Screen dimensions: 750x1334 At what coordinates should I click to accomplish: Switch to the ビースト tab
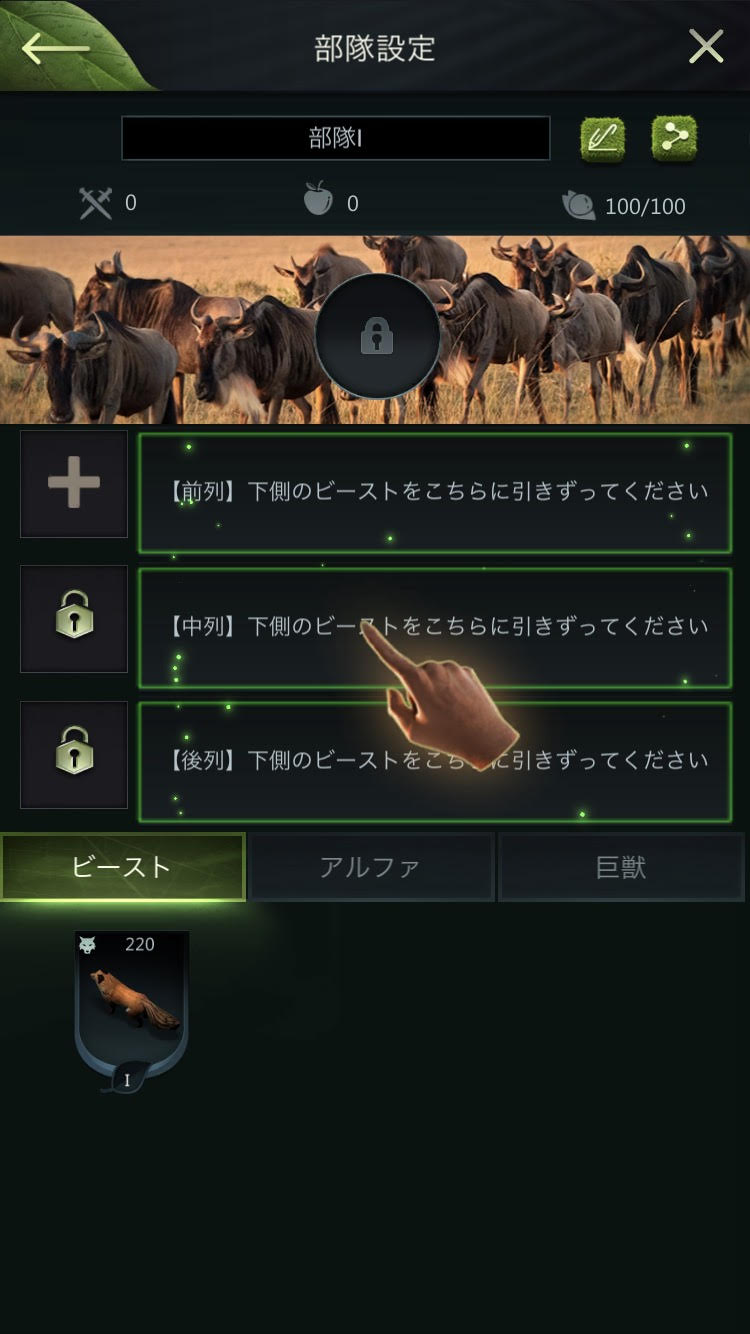pyautogui.click(x=122, y=867)
